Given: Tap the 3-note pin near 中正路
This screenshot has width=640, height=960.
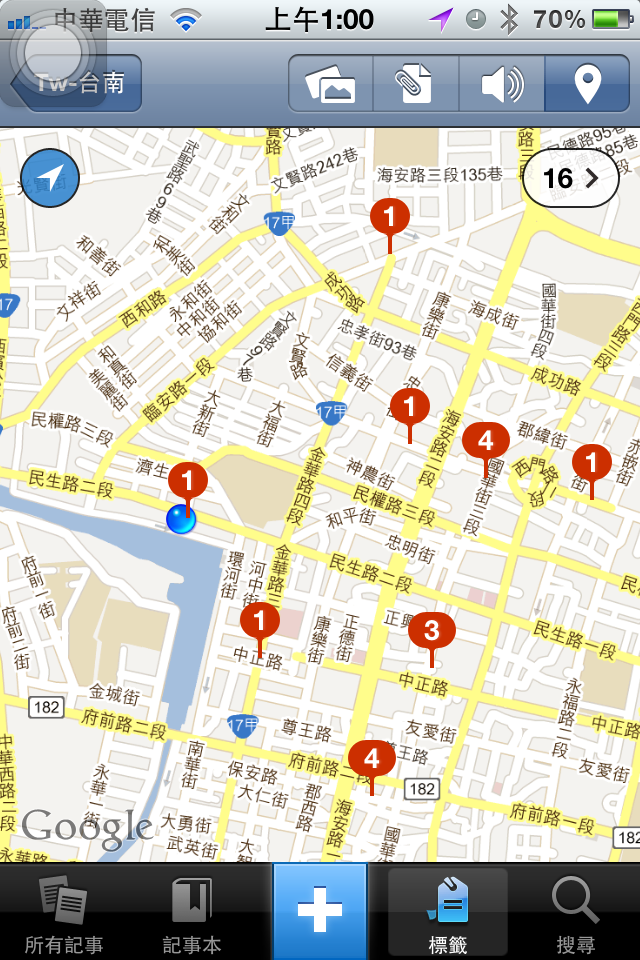Looking at the screenshot, I should (x=432, y=631).
